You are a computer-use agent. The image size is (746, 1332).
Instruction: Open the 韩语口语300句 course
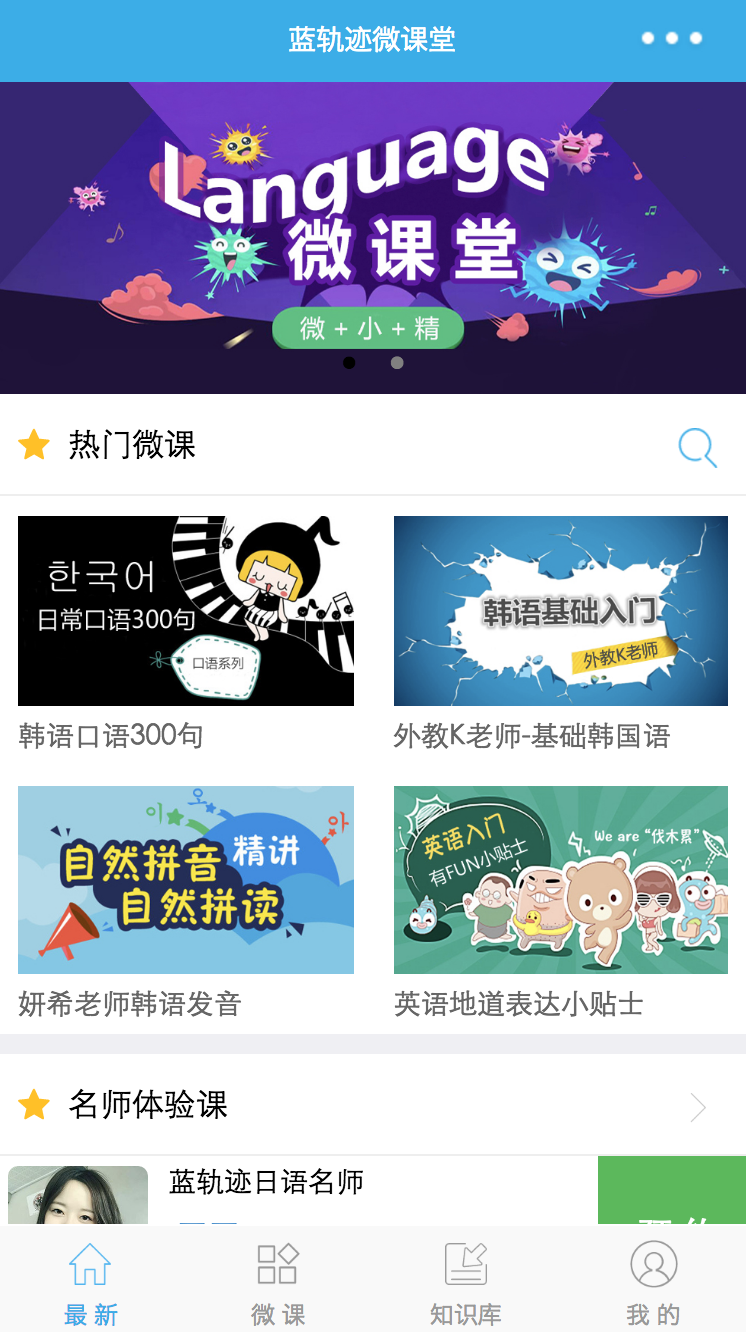[186, 611]
